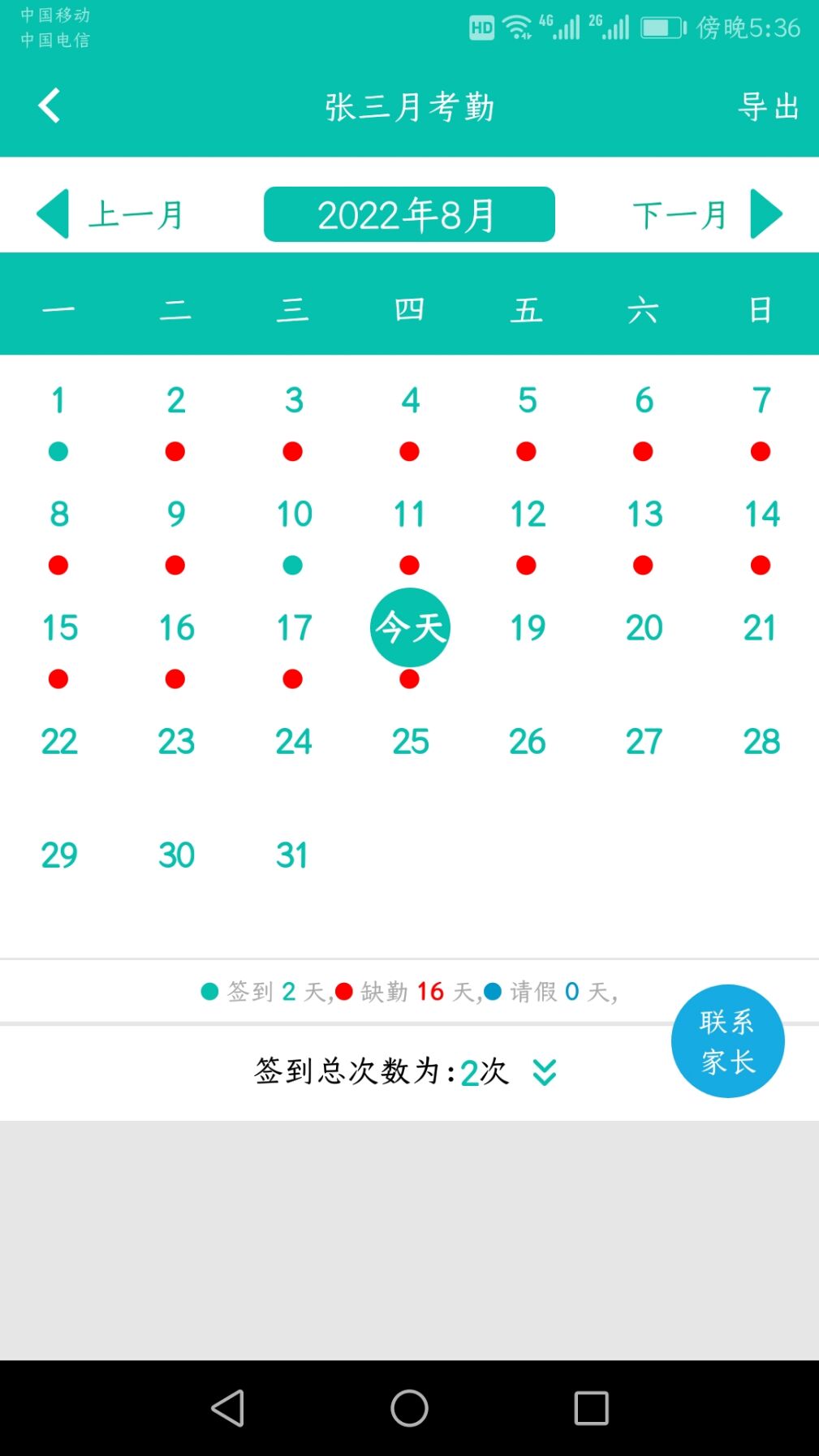Expand the 签到总次数 check-in details

click(x=545, y=1072)
